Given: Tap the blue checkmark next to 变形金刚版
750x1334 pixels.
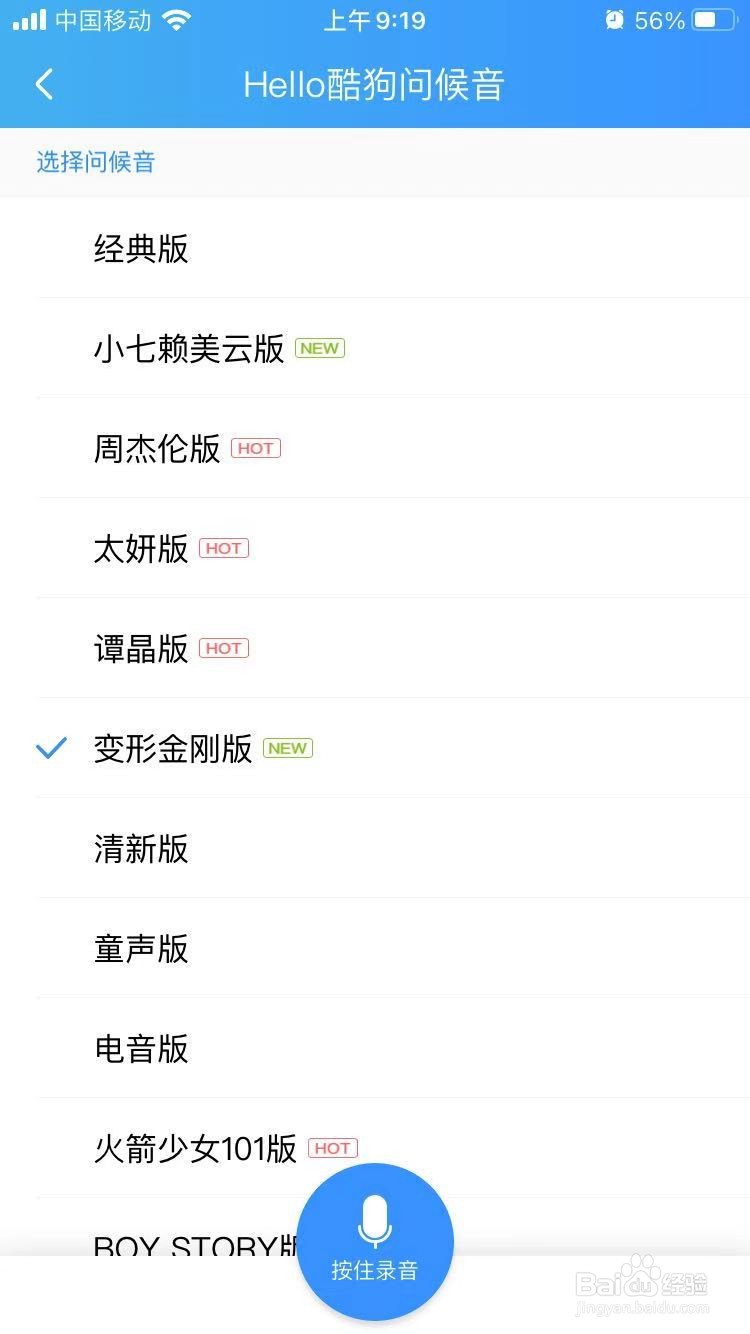Looking at the screenshot, I should click(x=51, y=748).
